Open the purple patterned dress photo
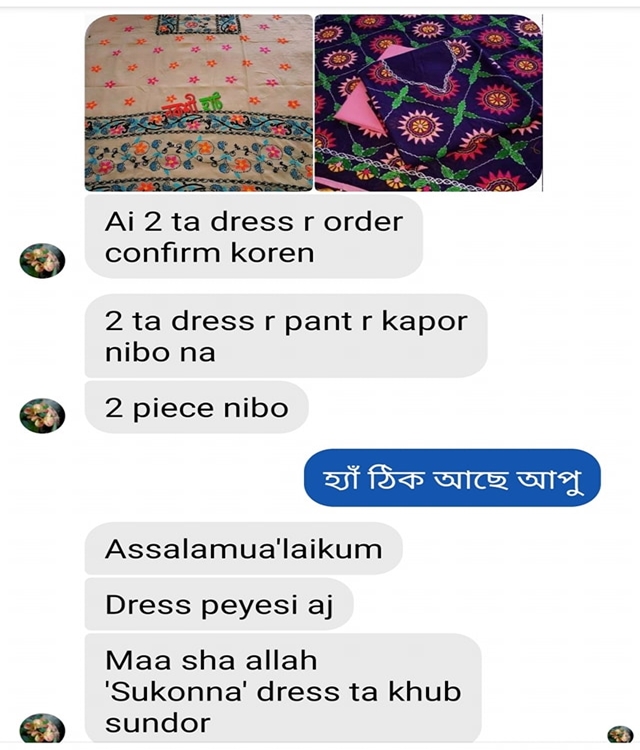 tap(428, 103)
